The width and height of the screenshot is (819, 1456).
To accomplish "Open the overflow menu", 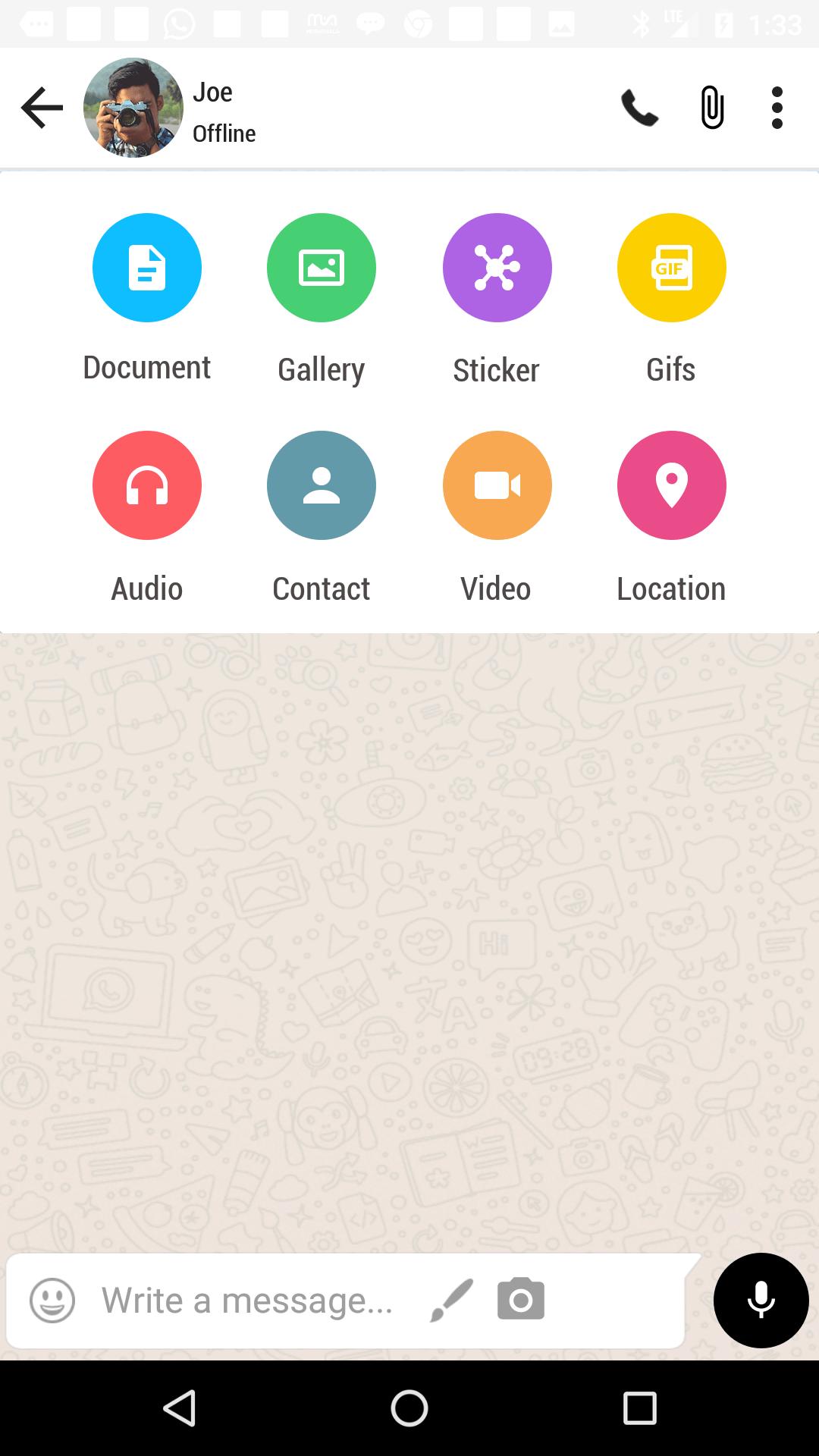I will click(777, 108).
